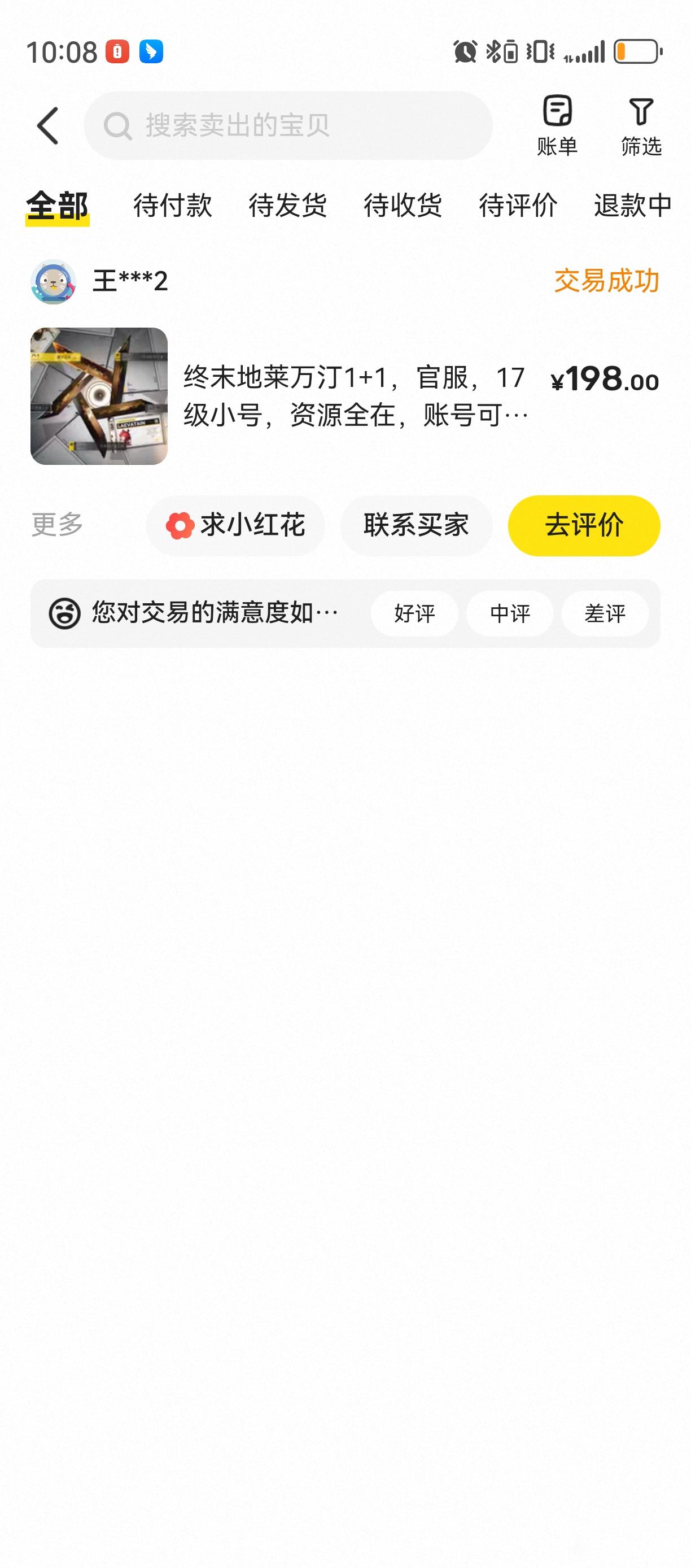The image size is (691, 1568).
Task: Go back using the top-left arrow
Action: coord(47,126)
